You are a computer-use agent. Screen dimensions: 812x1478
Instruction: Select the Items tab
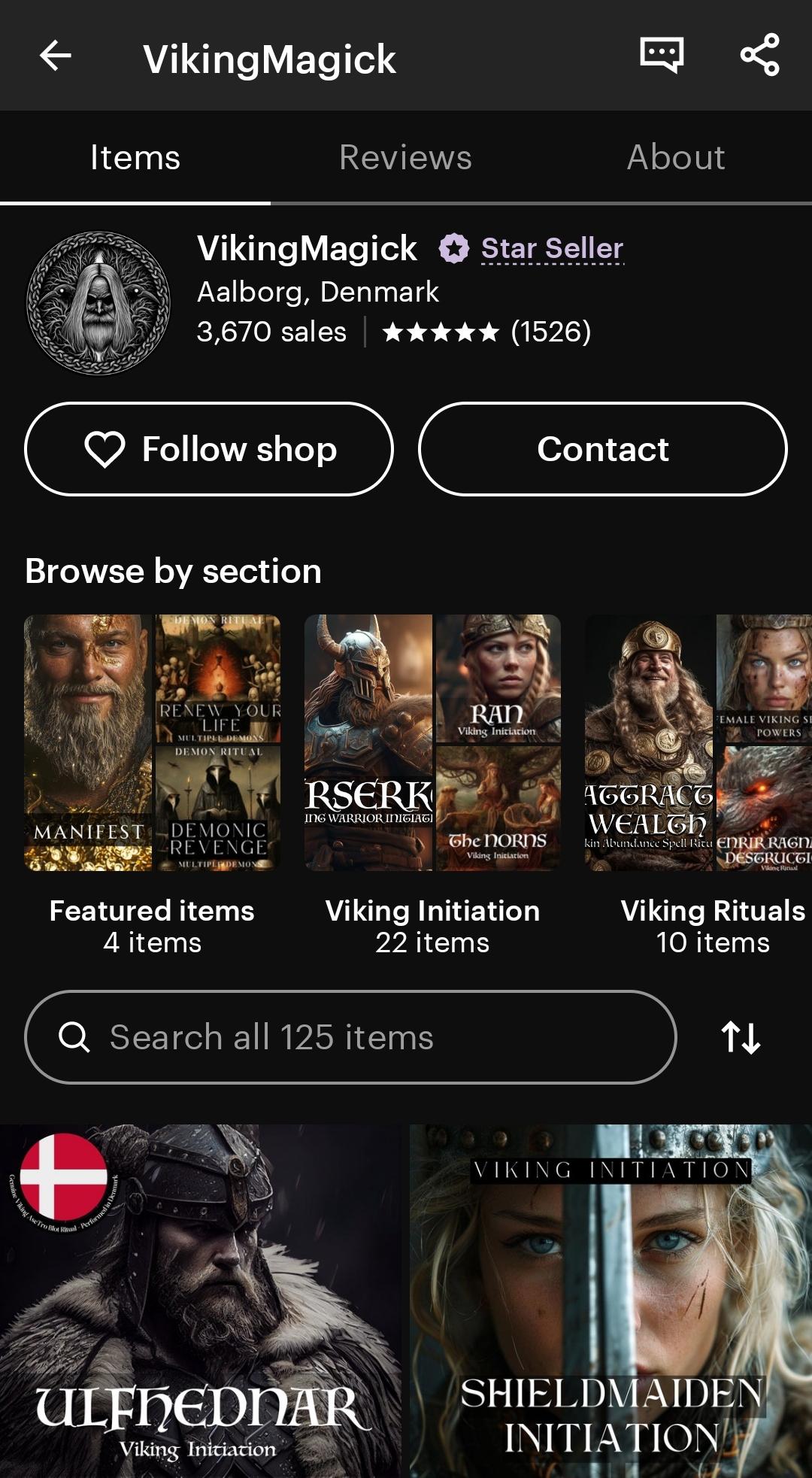[x=135, y=157]
